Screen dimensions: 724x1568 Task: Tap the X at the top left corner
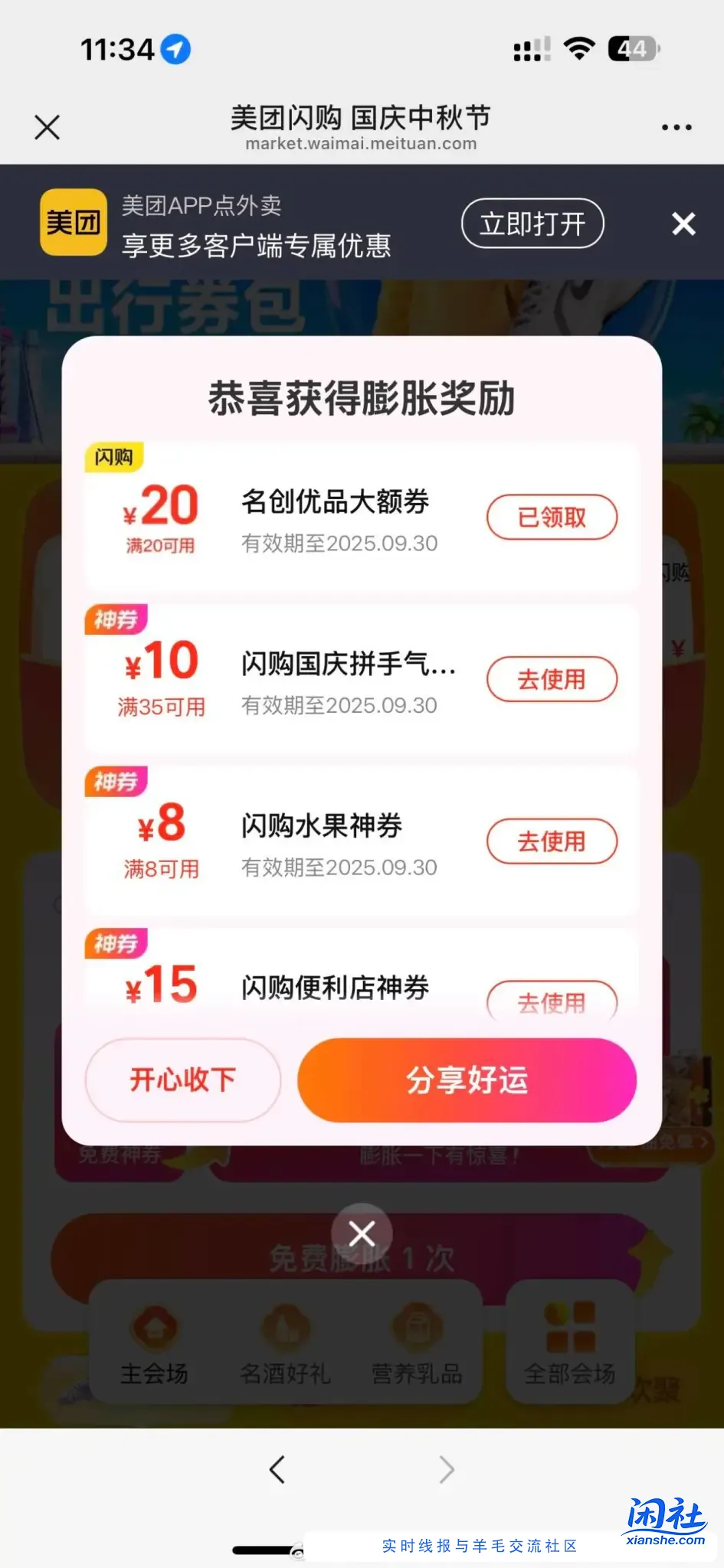click(47, 127)
